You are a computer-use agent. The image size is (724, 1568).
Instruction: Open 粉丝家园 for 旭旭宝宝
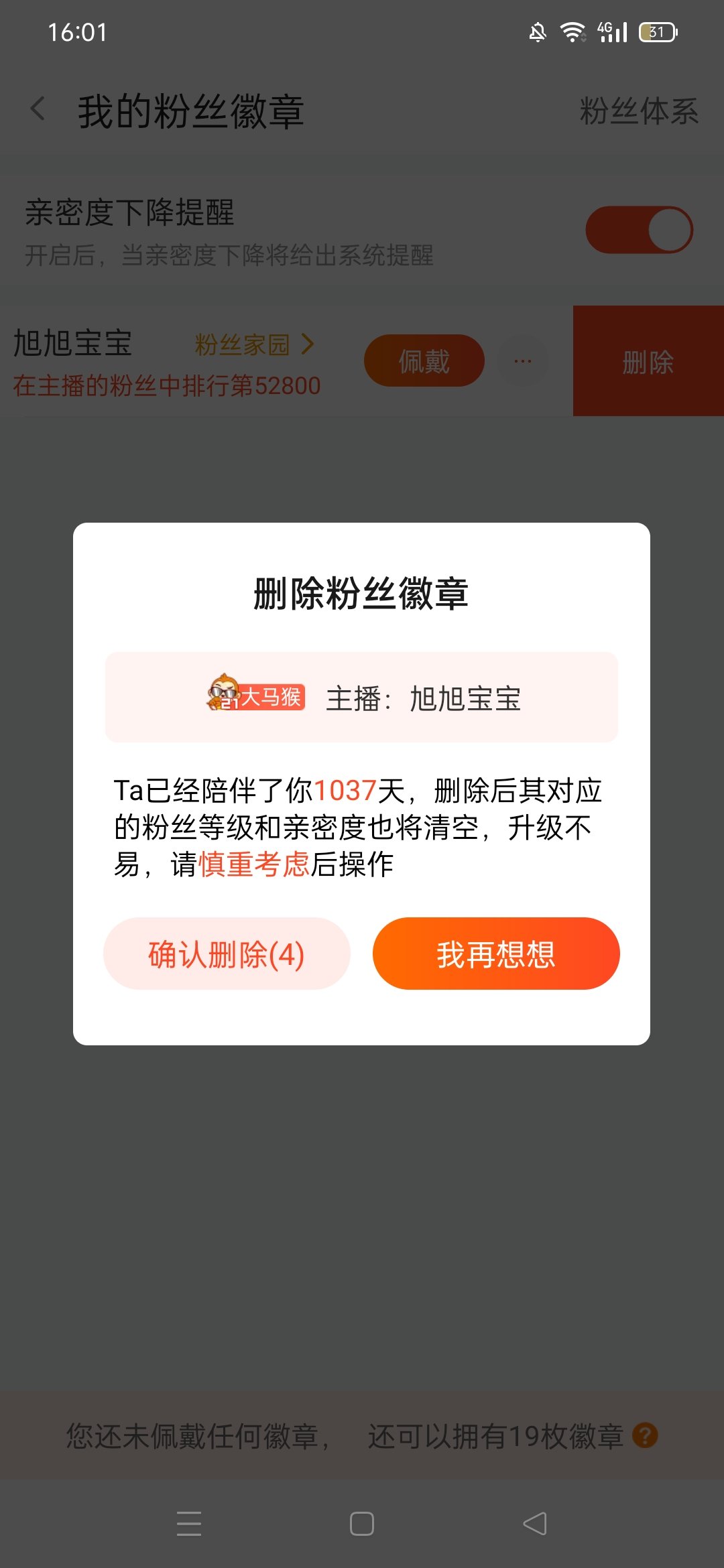pos(254,344)
